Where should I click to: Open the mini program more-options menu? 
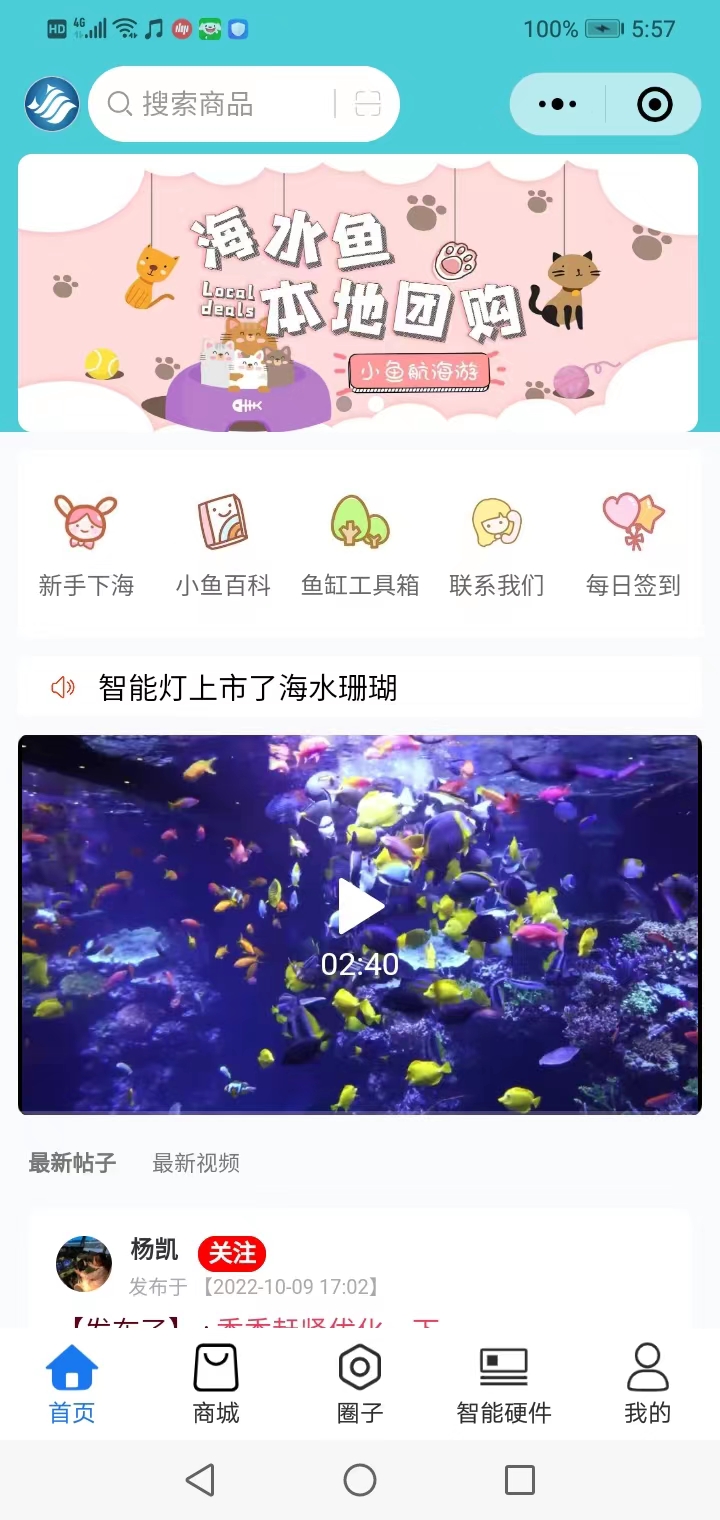(557, 104)
